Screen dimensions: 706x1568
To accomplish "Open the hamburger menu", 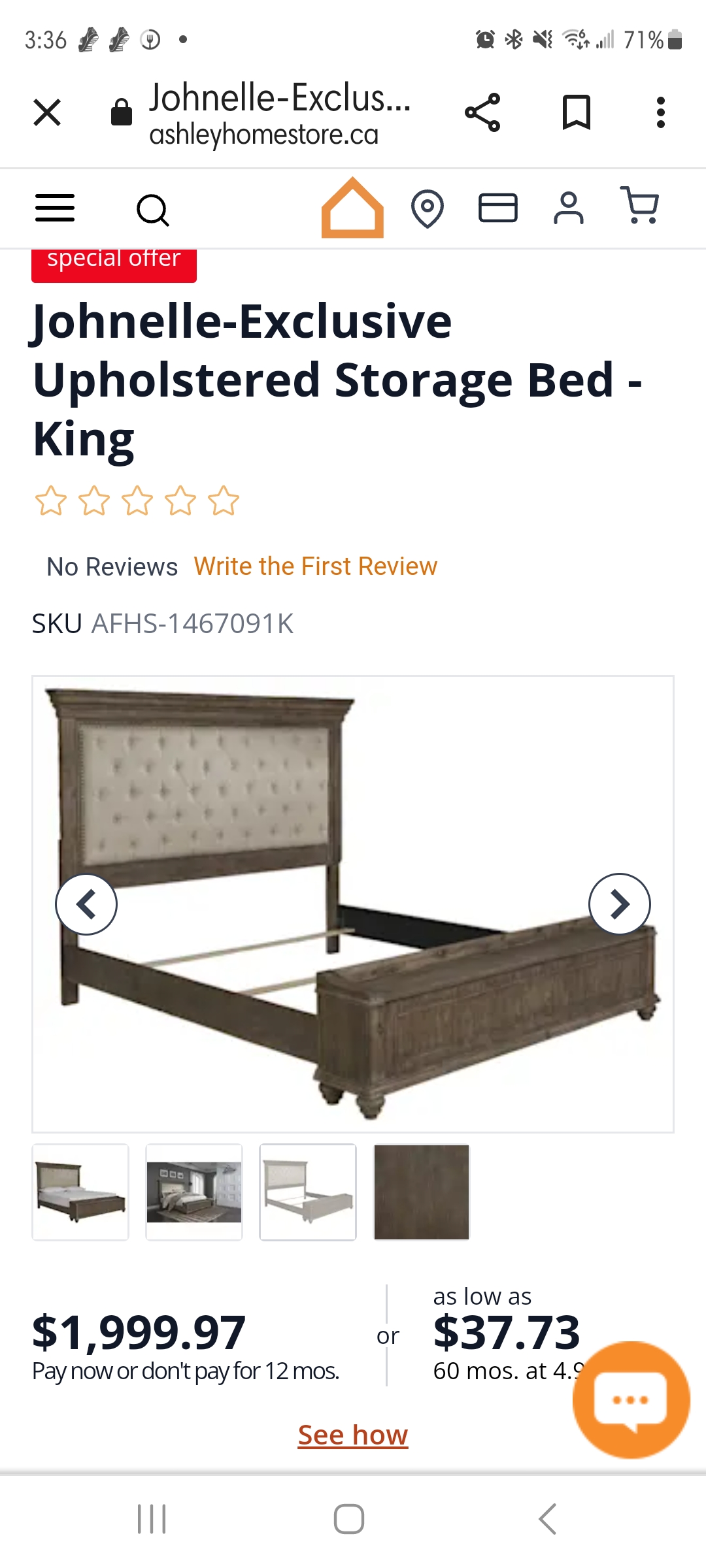I will point(55,208).
